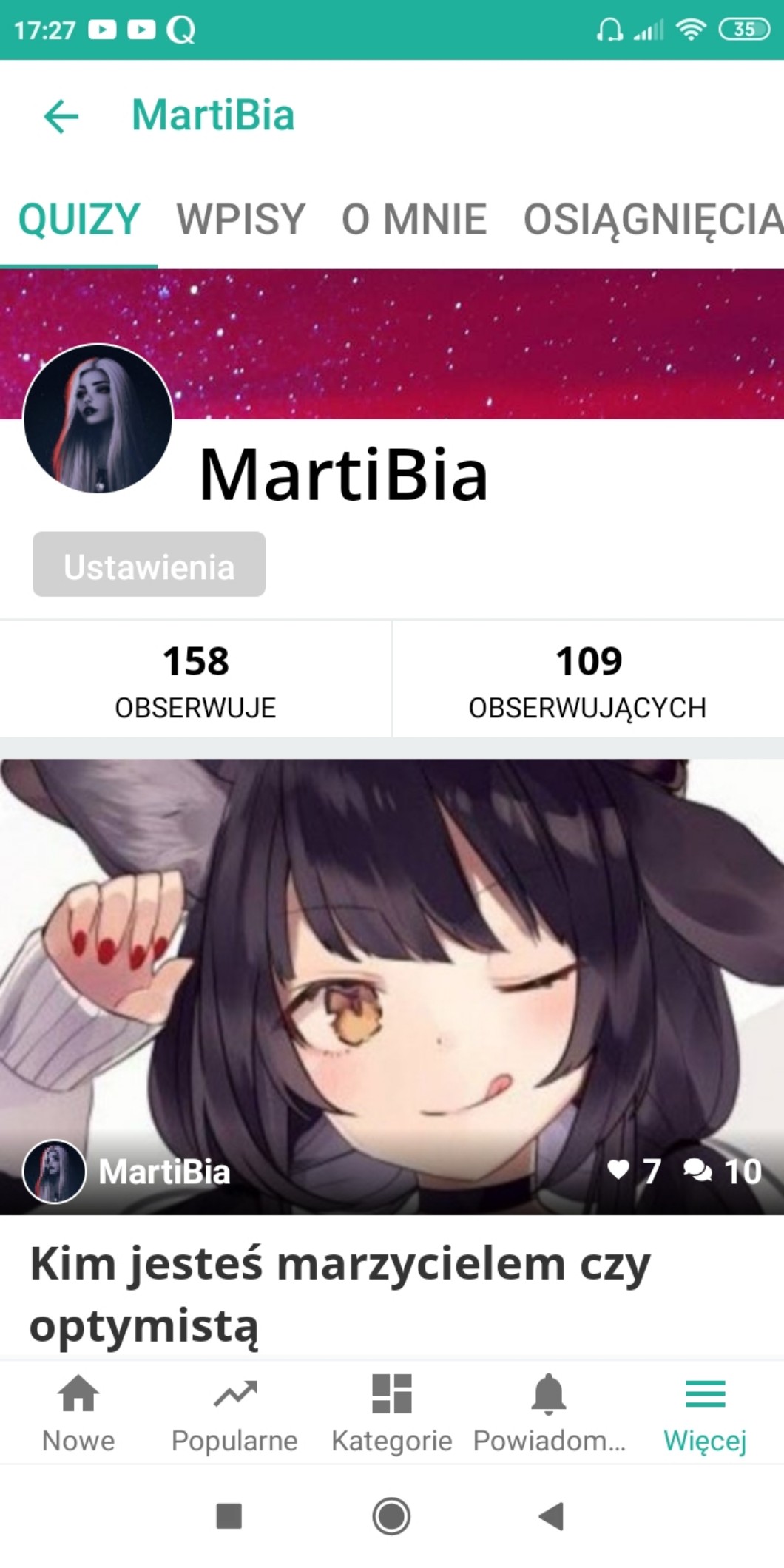Go to the Nowe home tab

[x=78, y=1413]
